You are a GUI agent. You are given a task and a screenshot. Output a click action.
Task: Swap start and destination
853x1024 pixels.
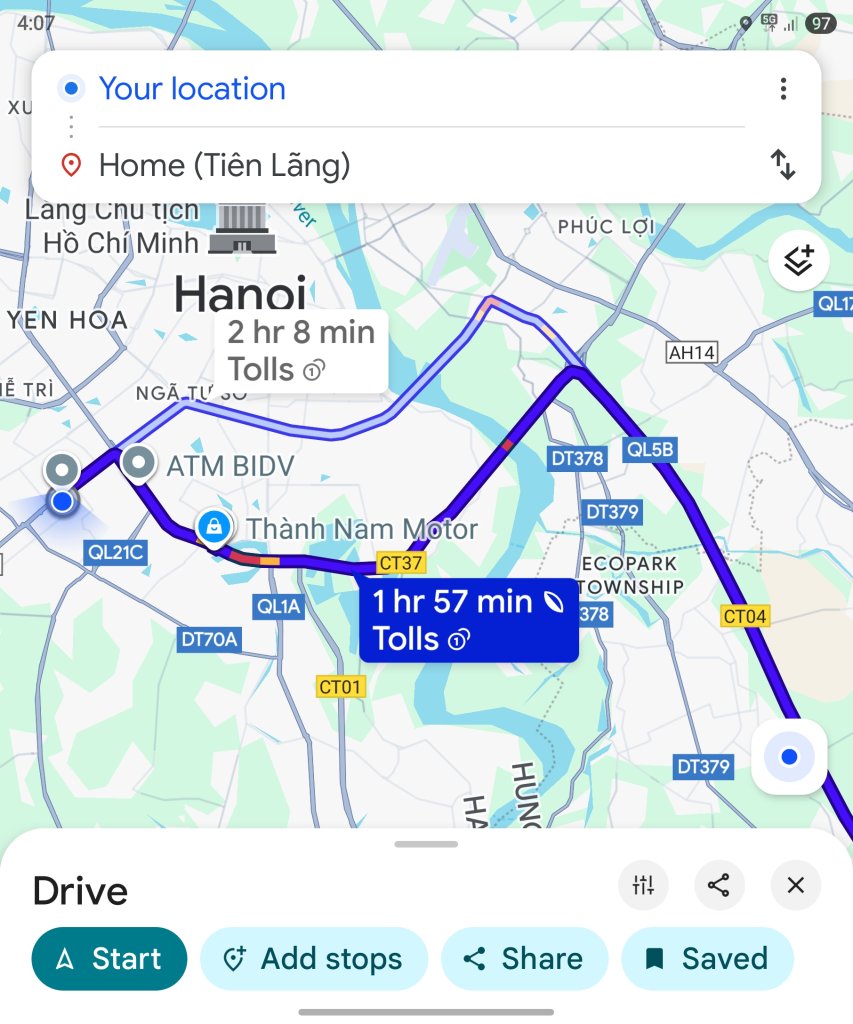[783, 165]
